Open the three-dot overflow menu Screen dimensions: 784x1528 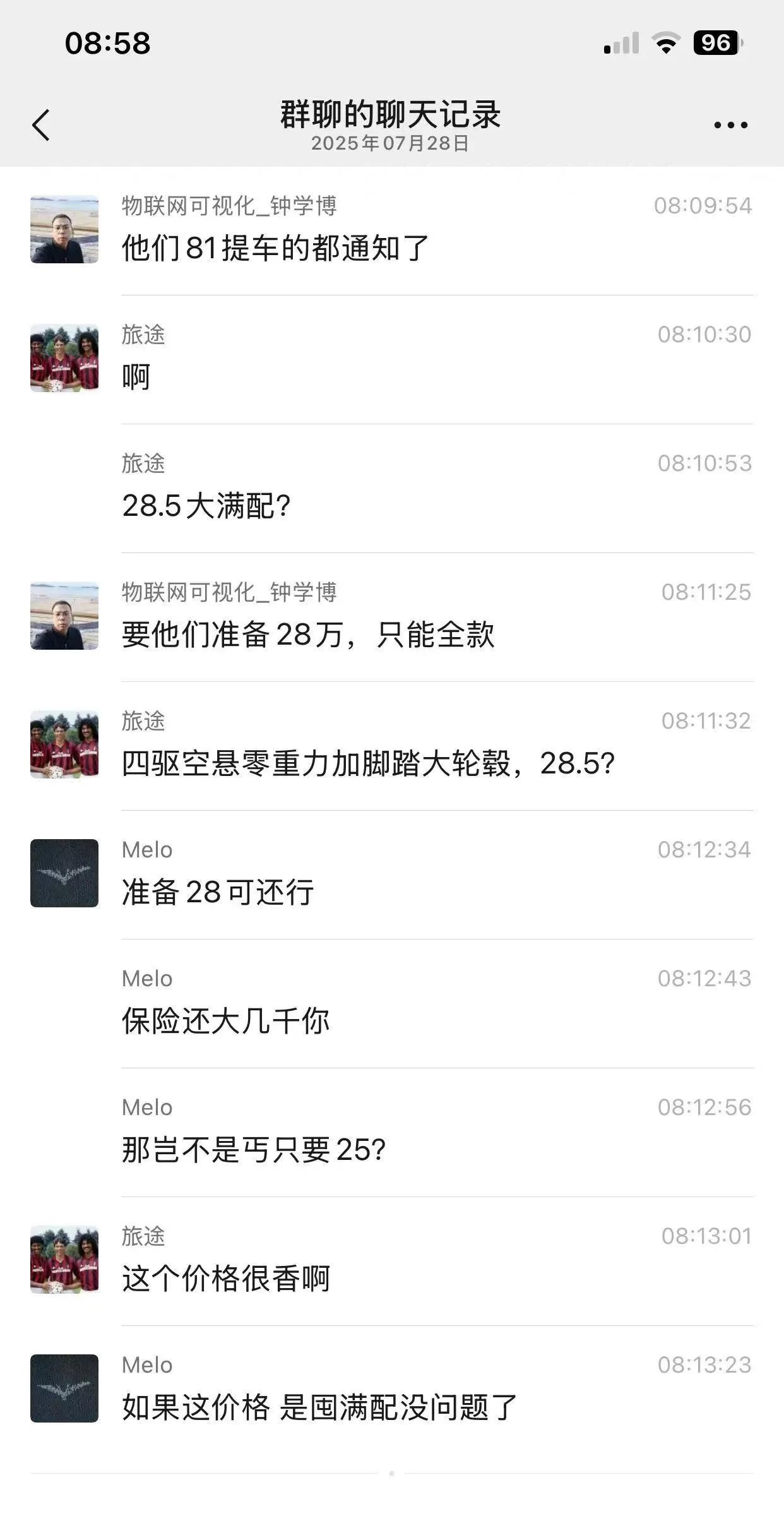click(730, 125)
